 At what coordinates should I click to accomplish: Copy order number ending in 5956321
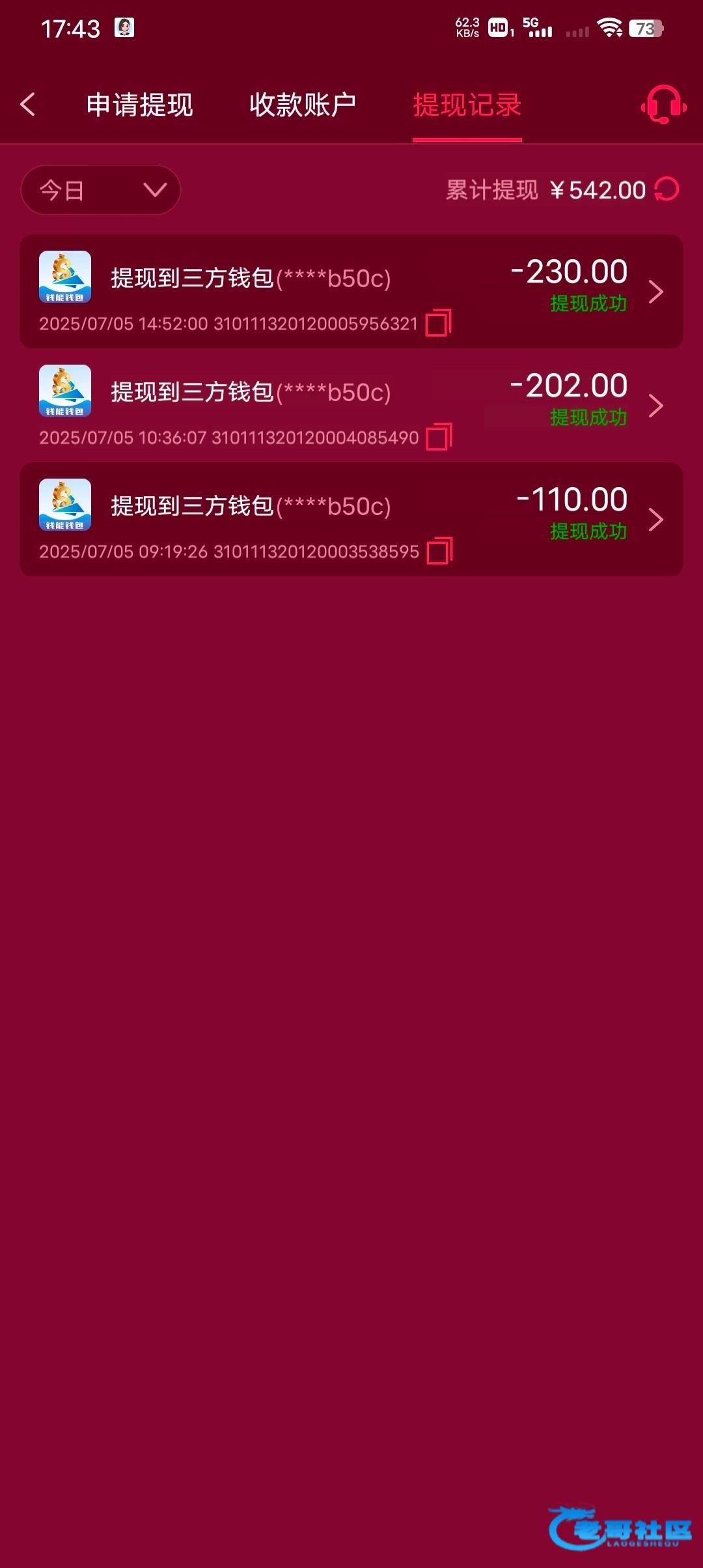pyautogui.click(x=438, y=323)
